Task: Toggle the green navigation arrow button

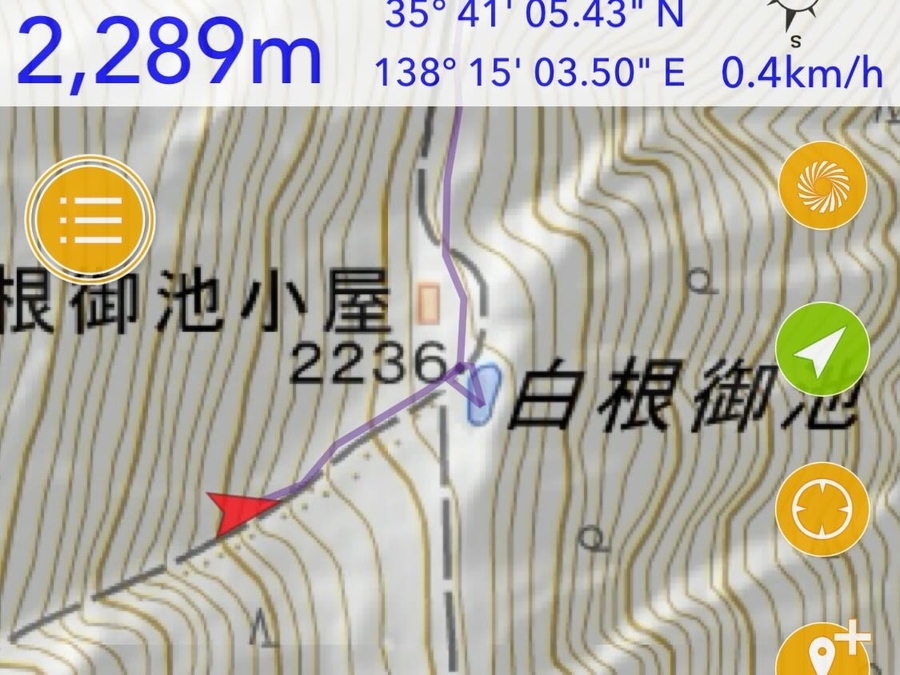Action: click(822, 349)
